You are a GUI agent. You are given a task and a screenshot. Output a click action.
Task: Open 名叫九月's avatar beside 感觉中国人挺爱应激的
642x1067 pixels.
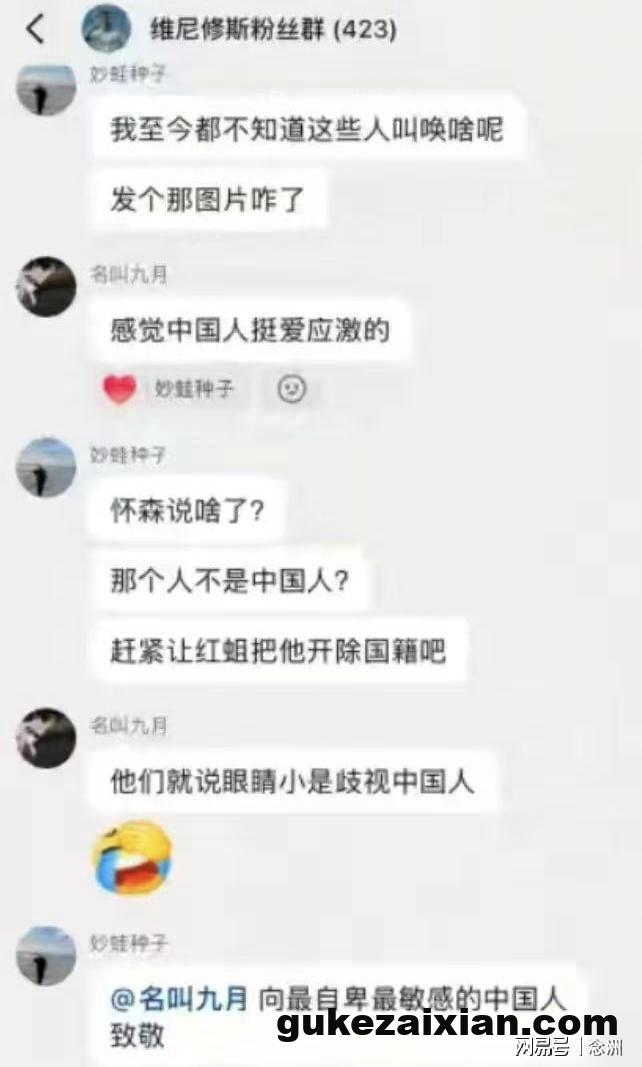45,287
